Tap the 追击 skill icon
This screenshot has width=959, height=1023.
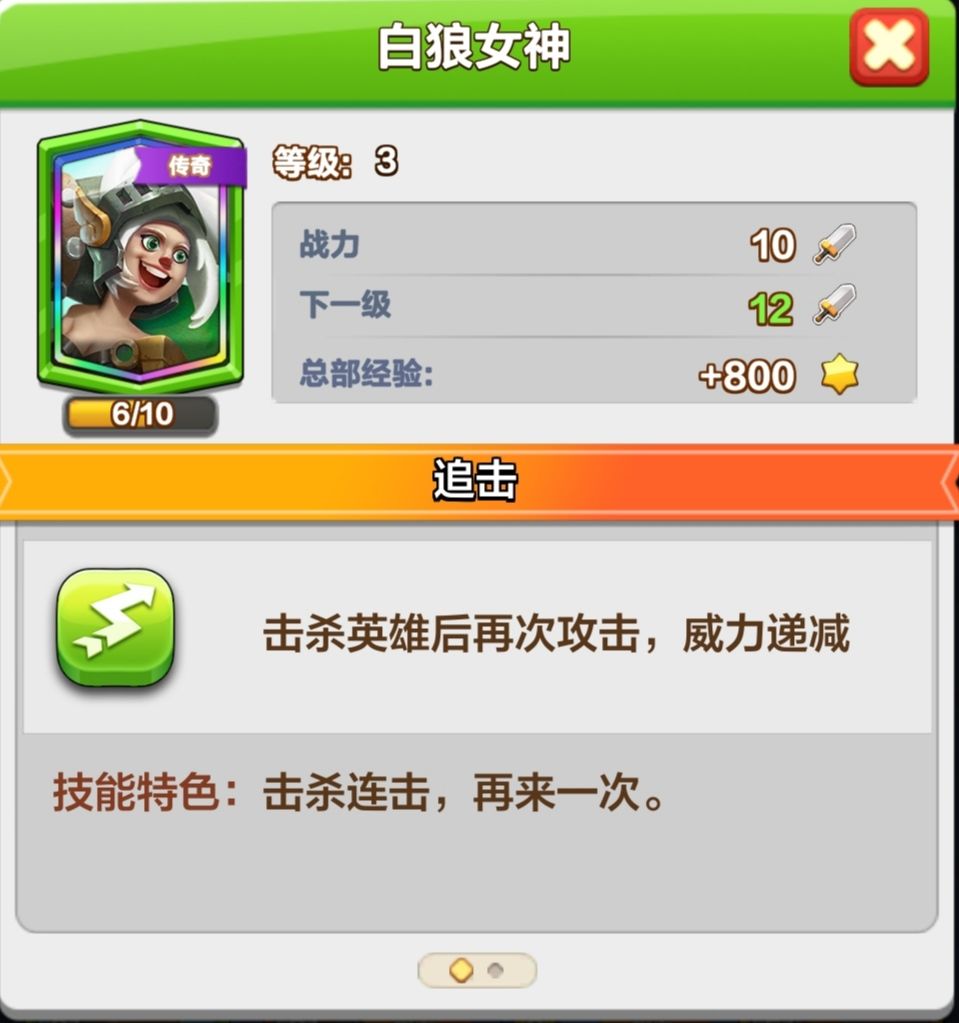click(x=116, y=627)
